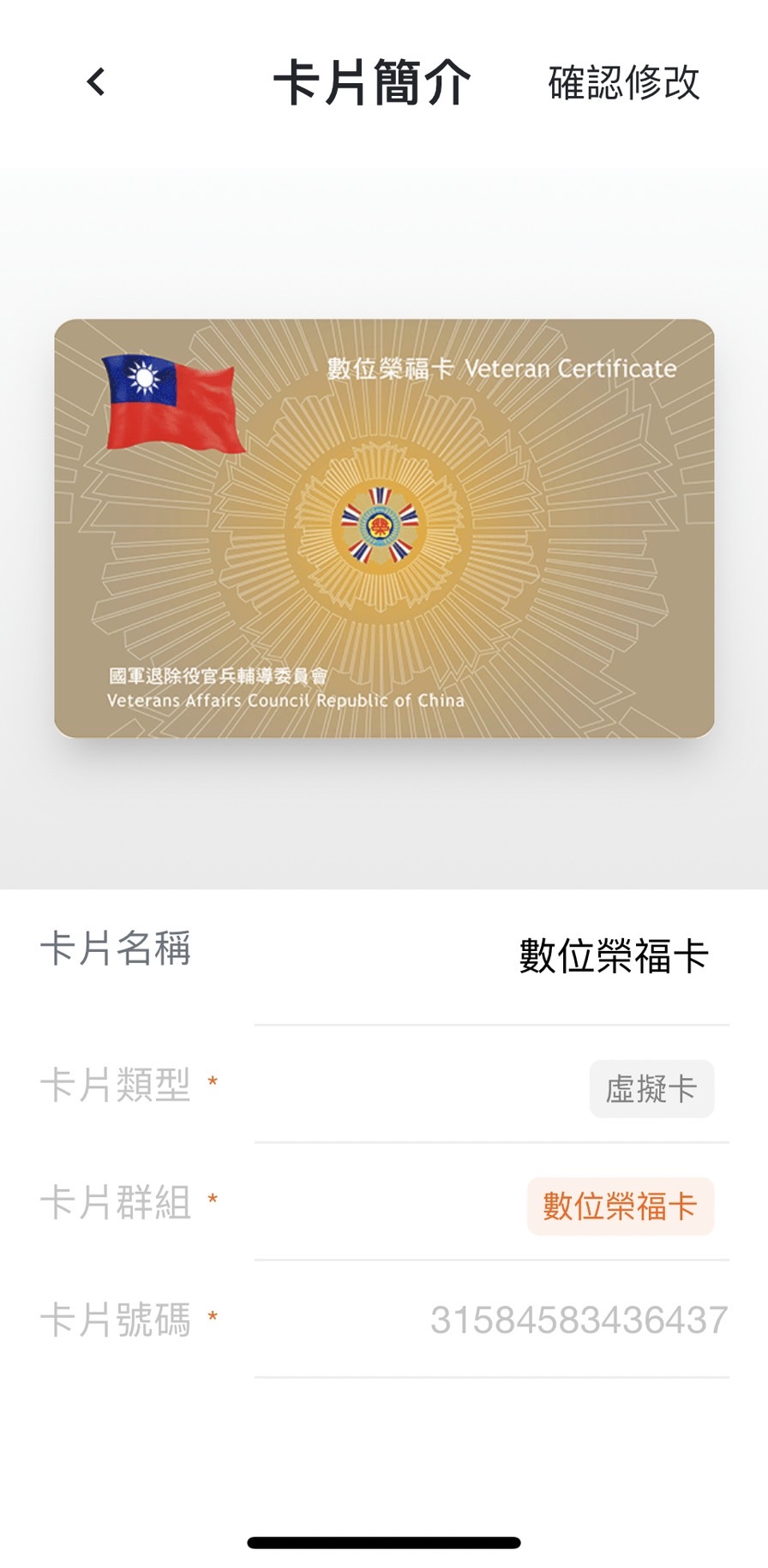Viewport: 768px width, 1568px height.
Task: Select the 虛擬卡 card type chip
Action: [651, 1088]
